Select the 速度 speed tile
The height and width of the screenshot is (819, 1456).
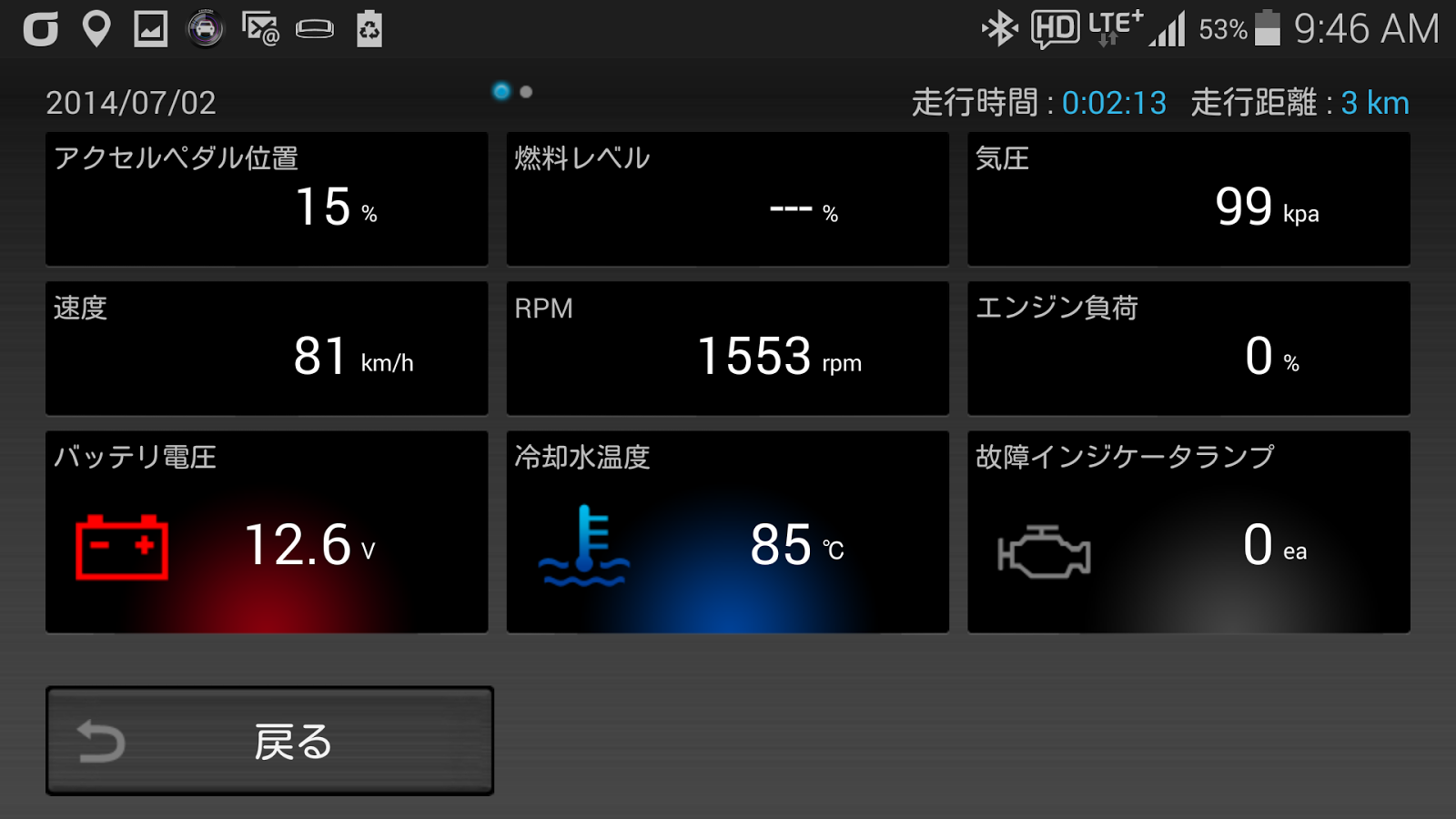(x=267, y=348)
